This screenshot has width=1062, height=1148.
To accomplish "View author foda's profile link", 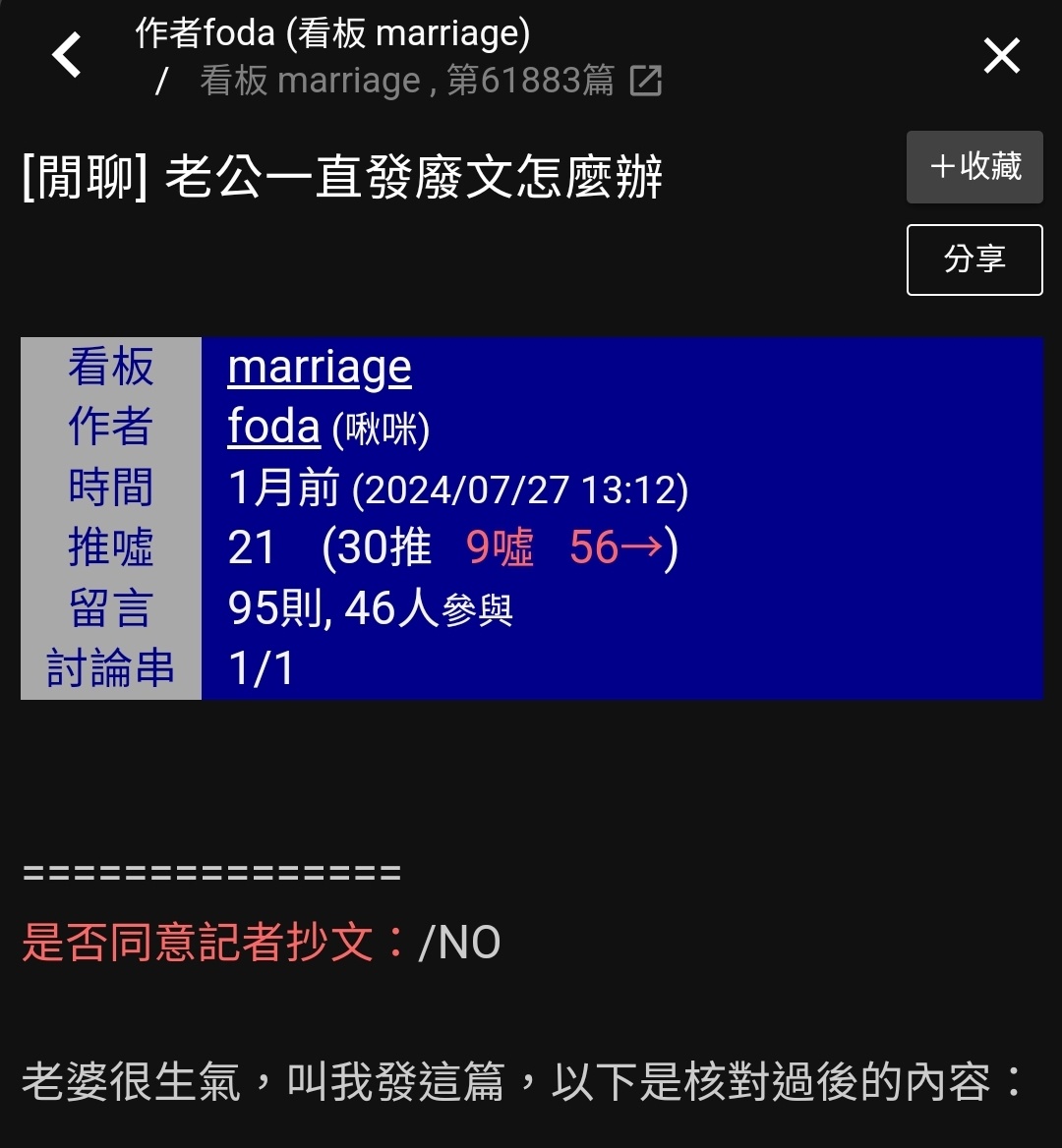I will point(273,428).
